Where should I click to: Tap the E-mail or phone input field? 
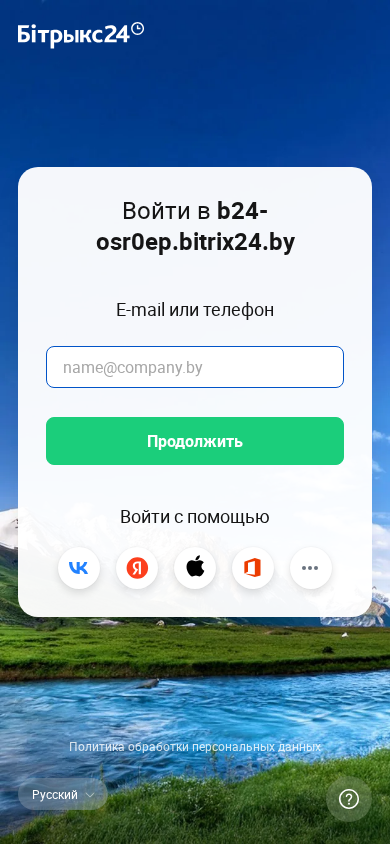tap(195, 367)
